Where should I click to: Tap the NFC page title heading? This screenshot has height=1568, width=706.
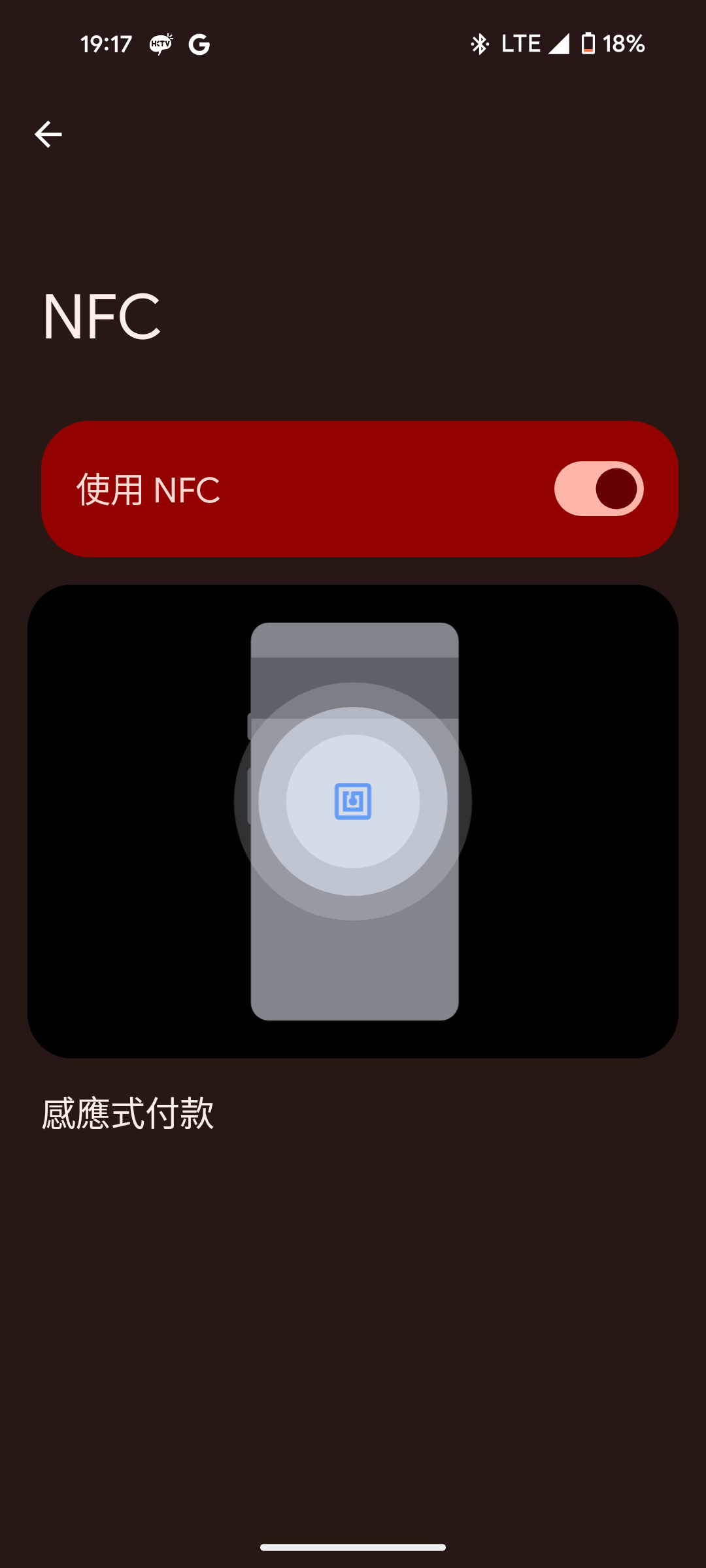coord(100,318)
